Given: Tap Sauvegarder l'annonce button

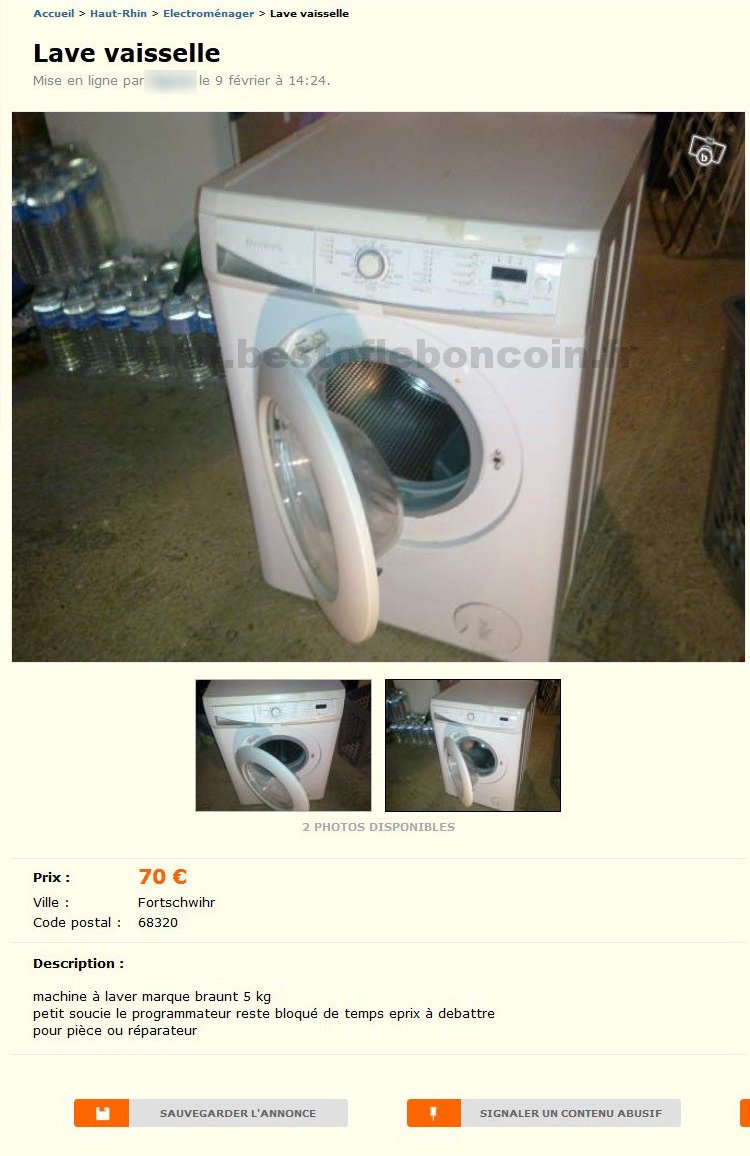Looking at the screenshot, I should [x=211, y=1113].
